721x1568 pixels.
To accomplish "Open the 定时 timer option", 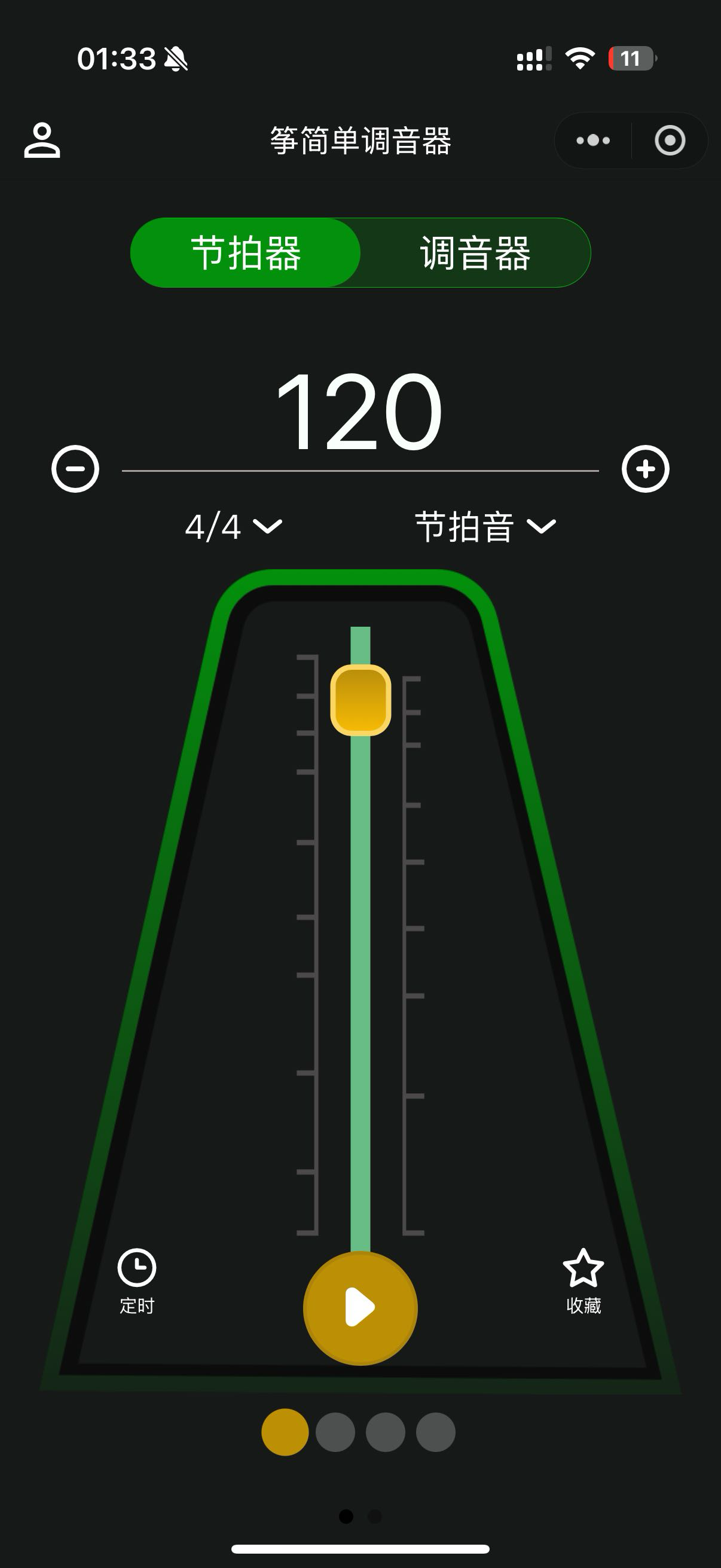I will 137,1281.
